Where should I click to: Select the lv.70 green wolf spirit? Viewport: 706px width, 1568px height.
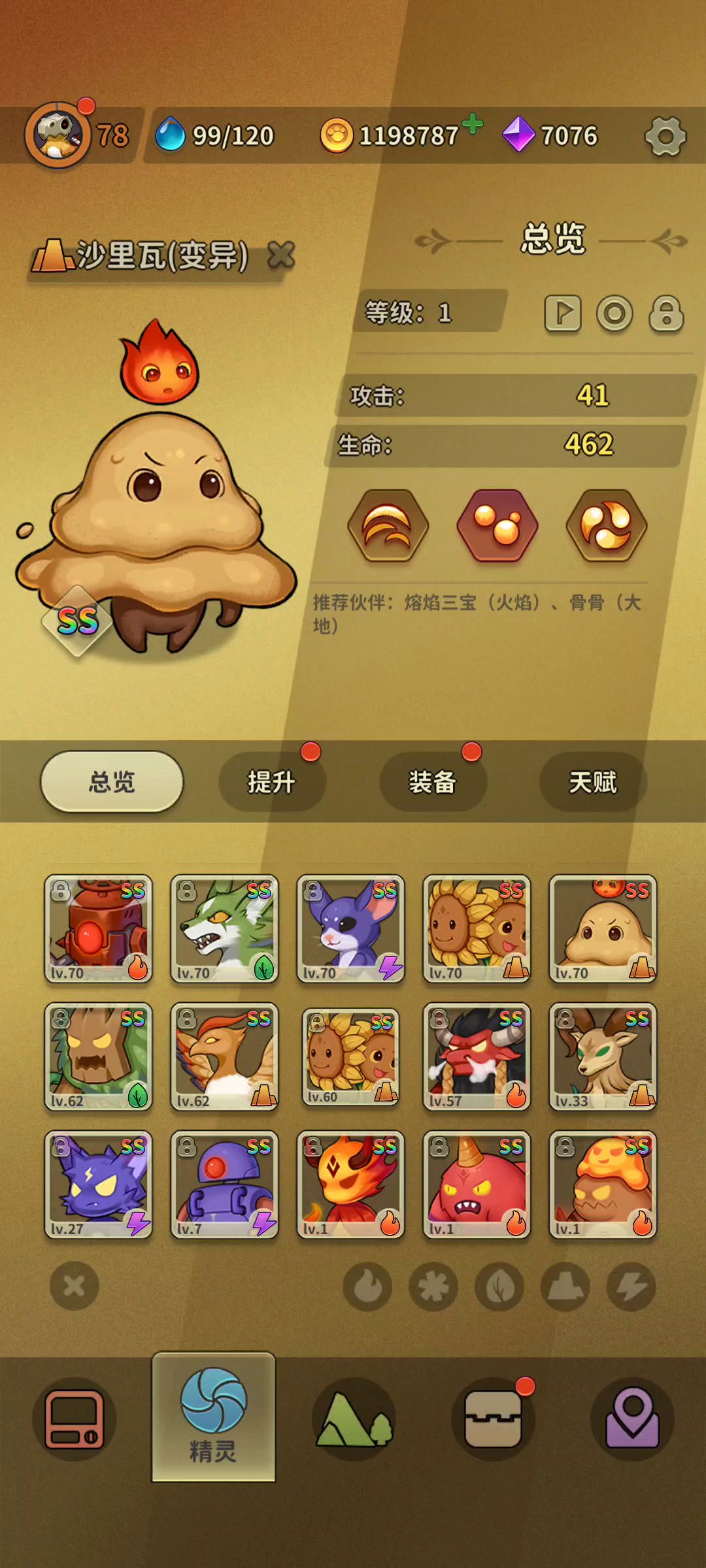(225, 928)
